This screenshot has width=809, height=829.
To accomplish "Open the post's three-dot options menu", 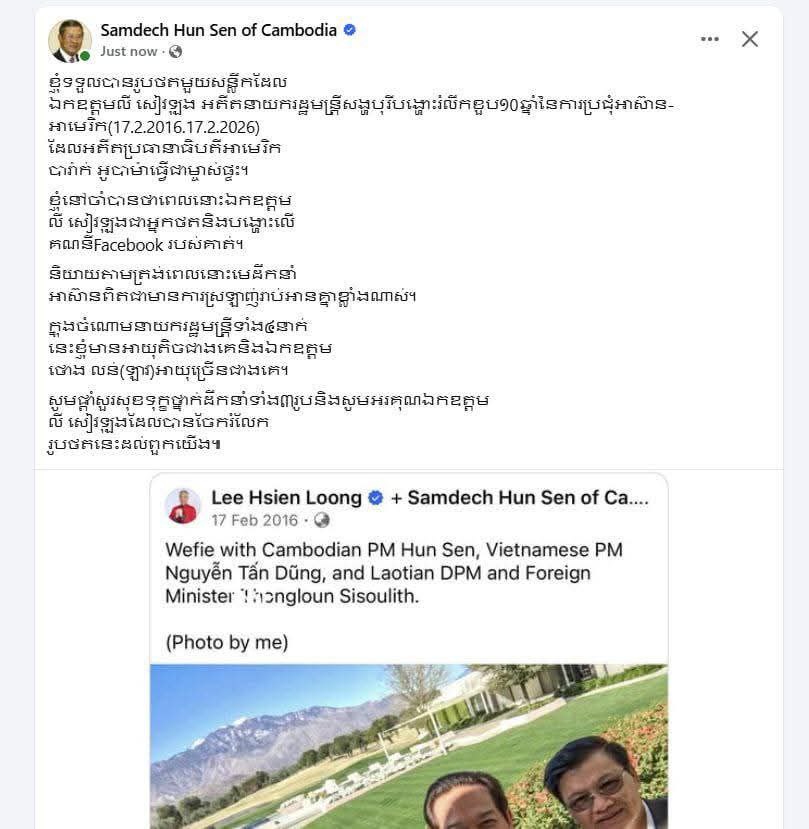I will (710, 39).
